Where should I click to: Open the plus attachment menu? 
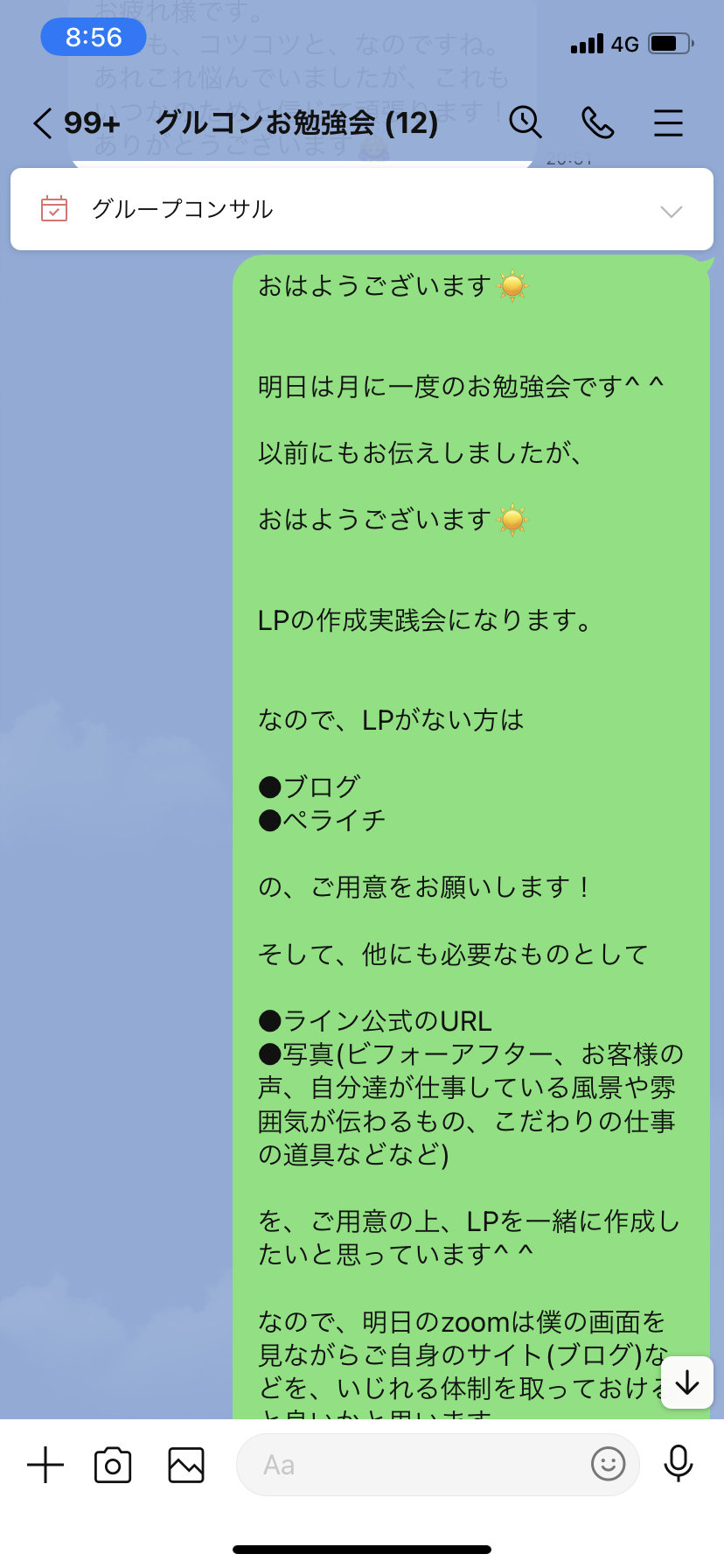(x=45, y=1464)
